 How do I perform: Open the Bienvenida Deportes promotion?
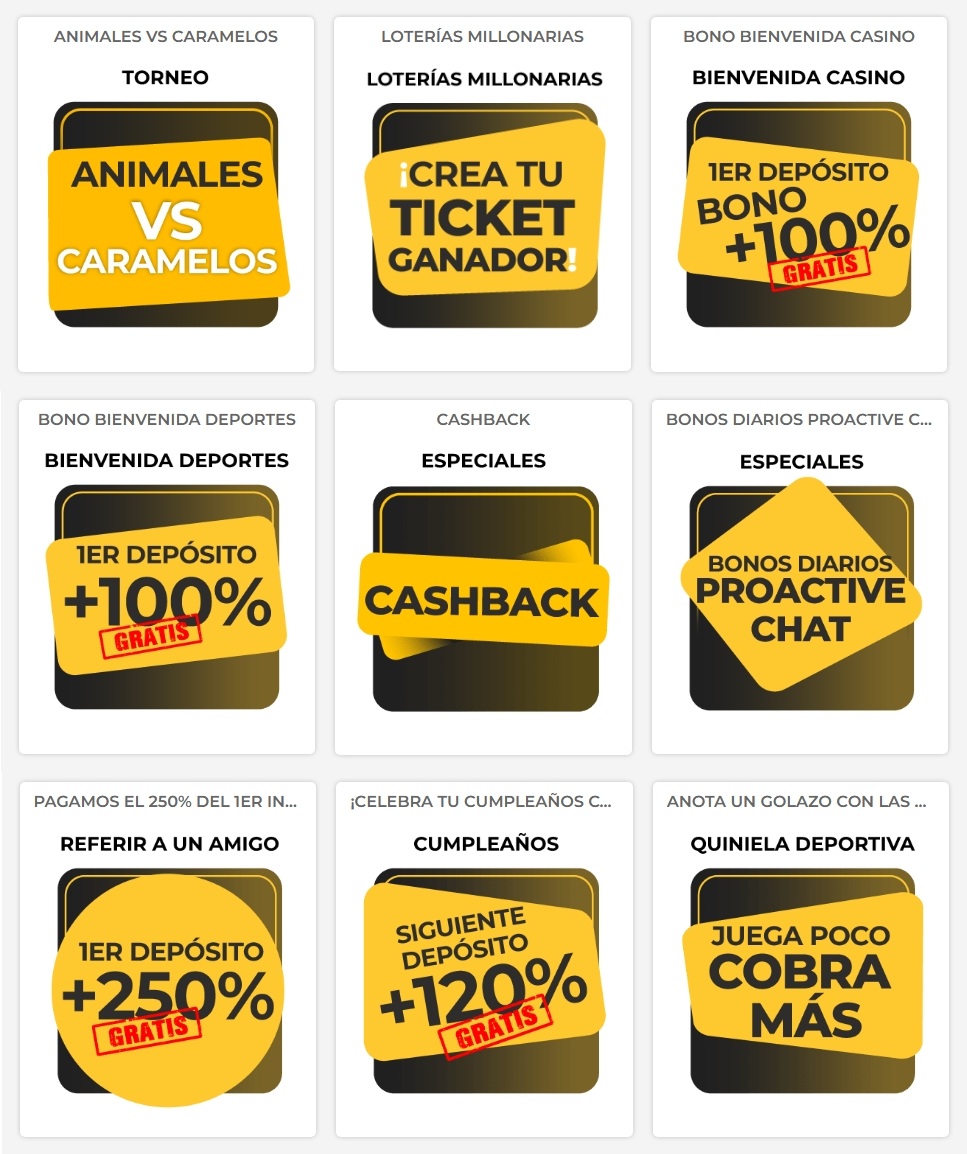tap(166, 597)
